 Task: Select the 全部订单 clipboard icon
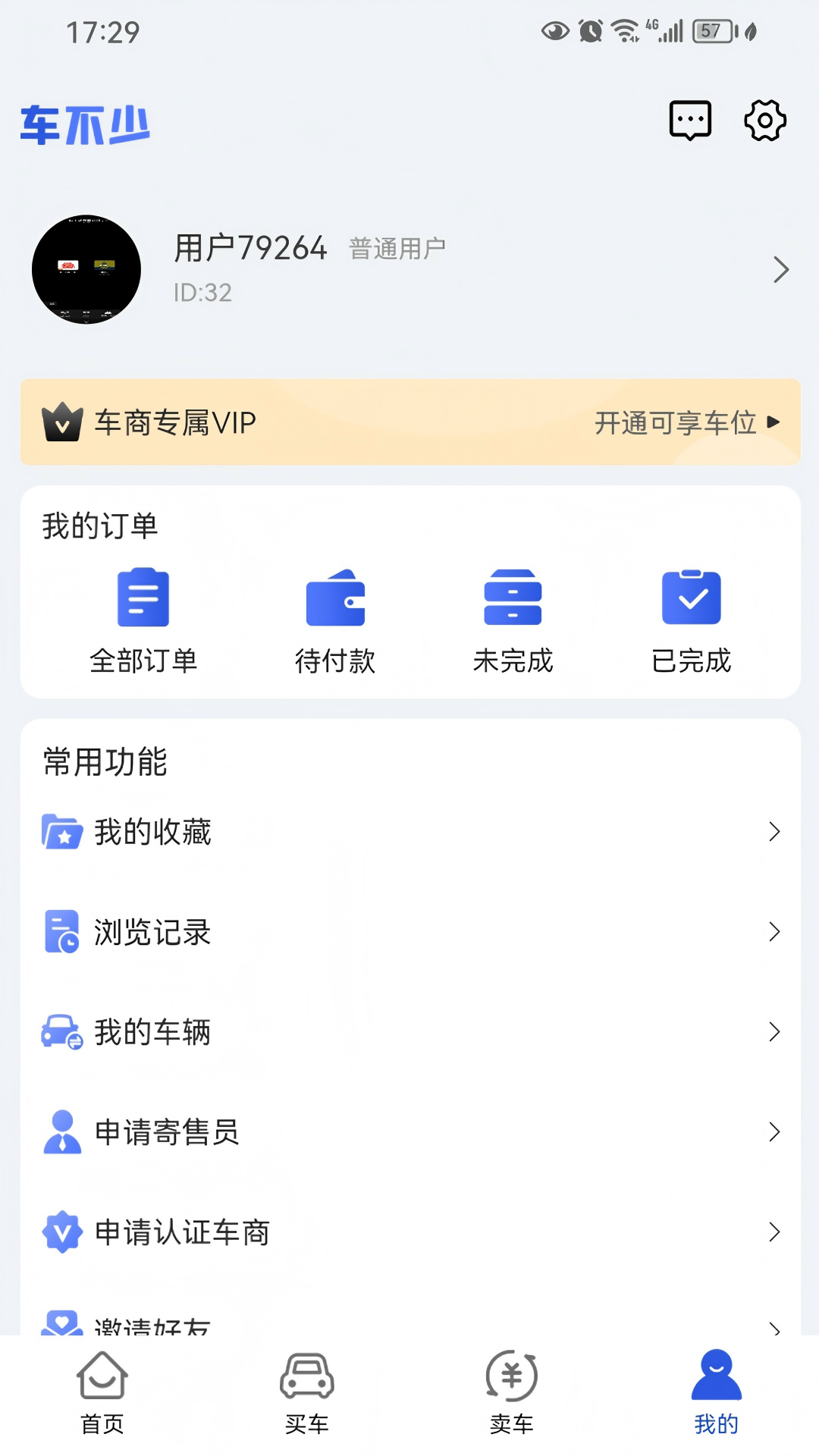[143, 597]
